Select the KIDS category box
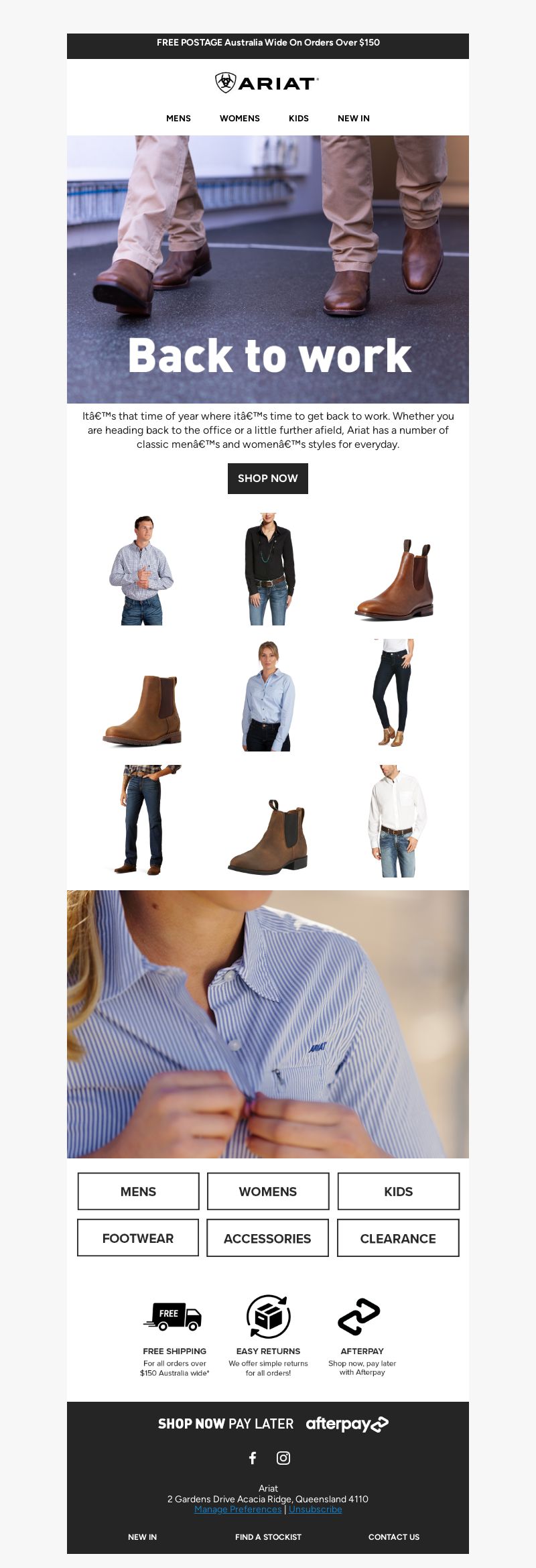Screen dimensions: 536x1568 (x=398, y=1191)
